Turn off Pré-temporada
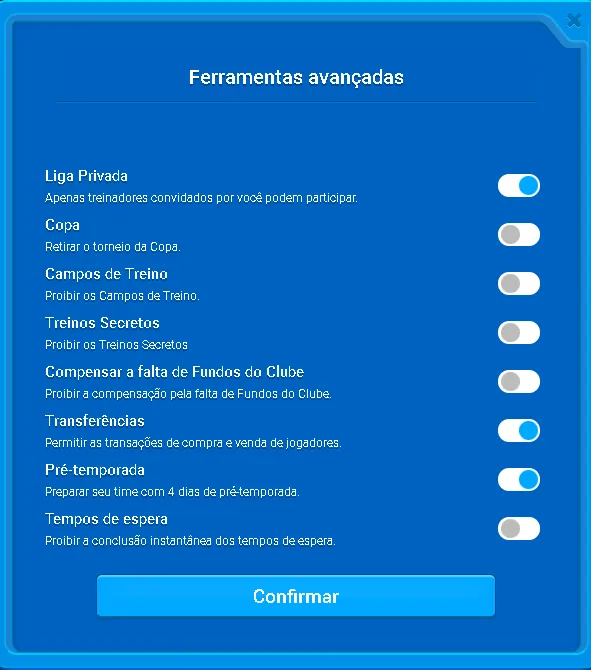Screen dimensions: 591x670 click(519, 479)
